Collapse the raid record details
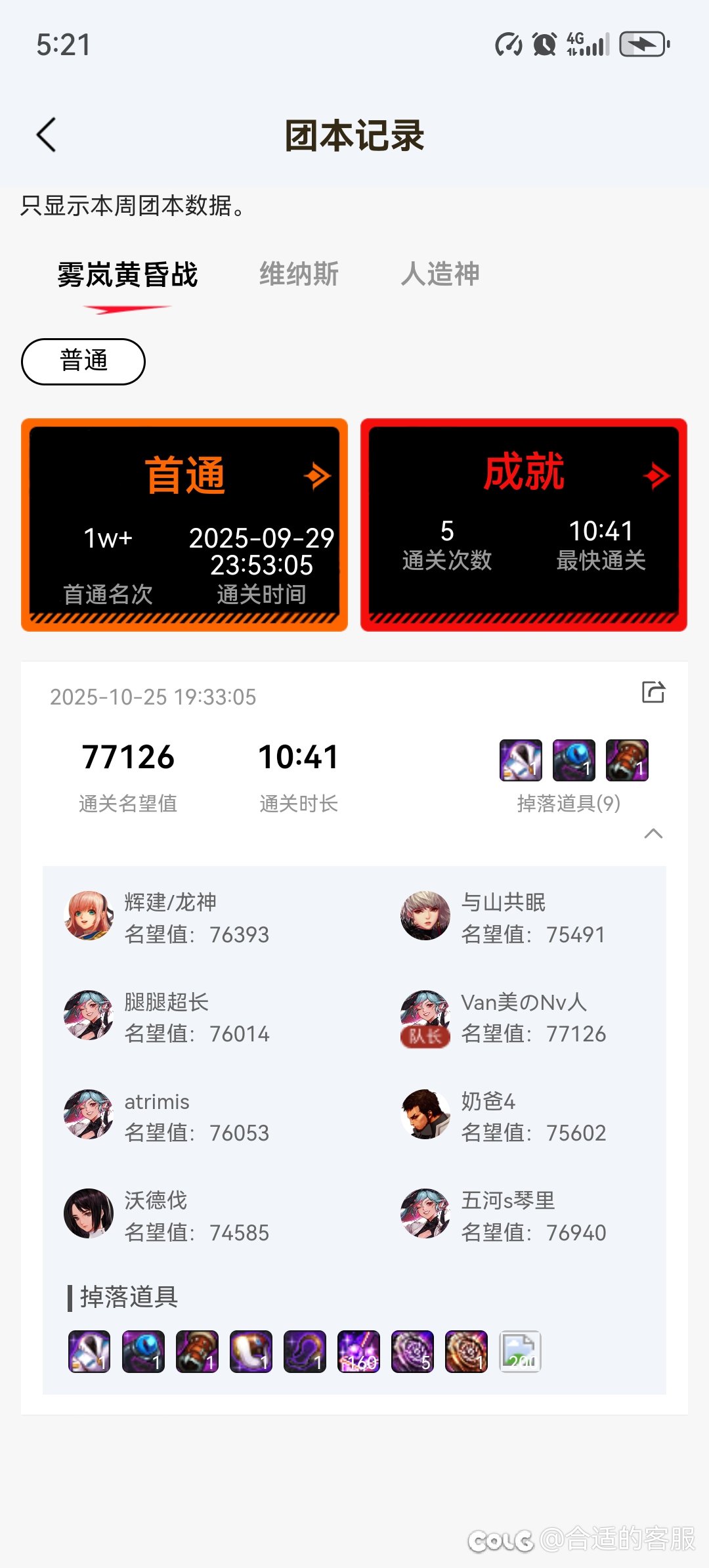Screen dimensions: 709x1568 point(653,834)
